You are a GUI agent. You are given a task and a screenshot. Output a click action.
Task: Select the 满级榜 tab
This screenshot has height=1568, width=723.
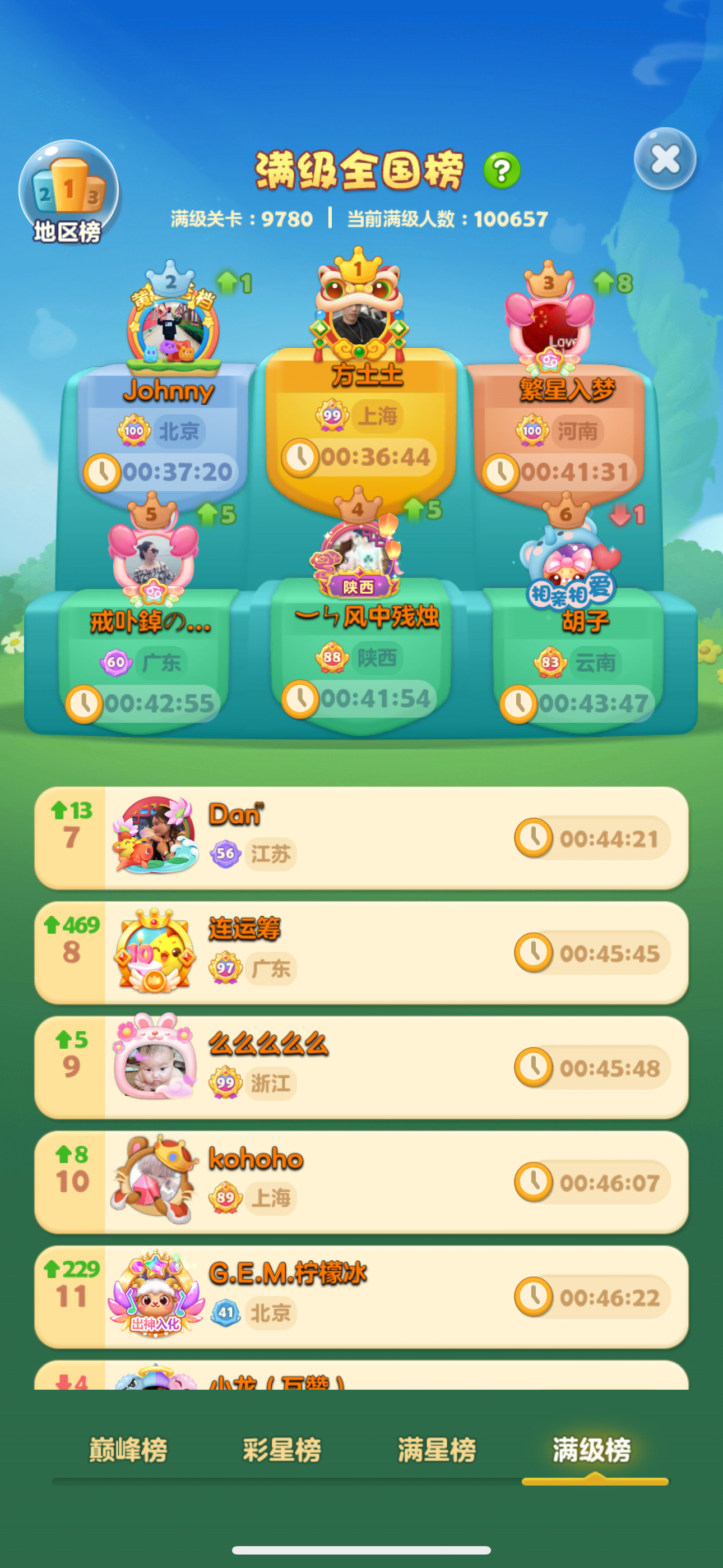[x=591, y=1449]
